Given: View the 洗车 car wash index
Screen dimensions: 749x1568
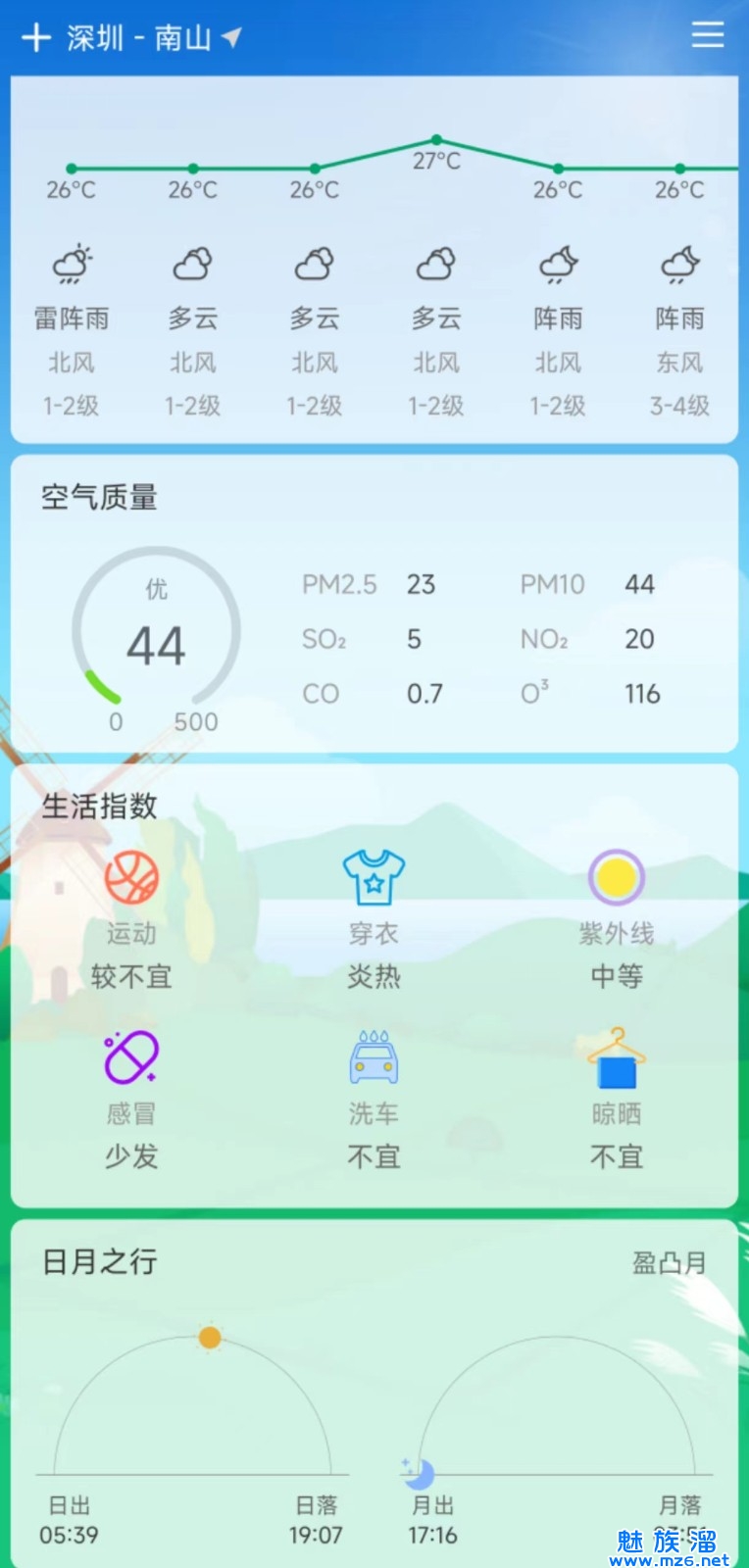Looking at the screenshot, I should [374, 1098].
